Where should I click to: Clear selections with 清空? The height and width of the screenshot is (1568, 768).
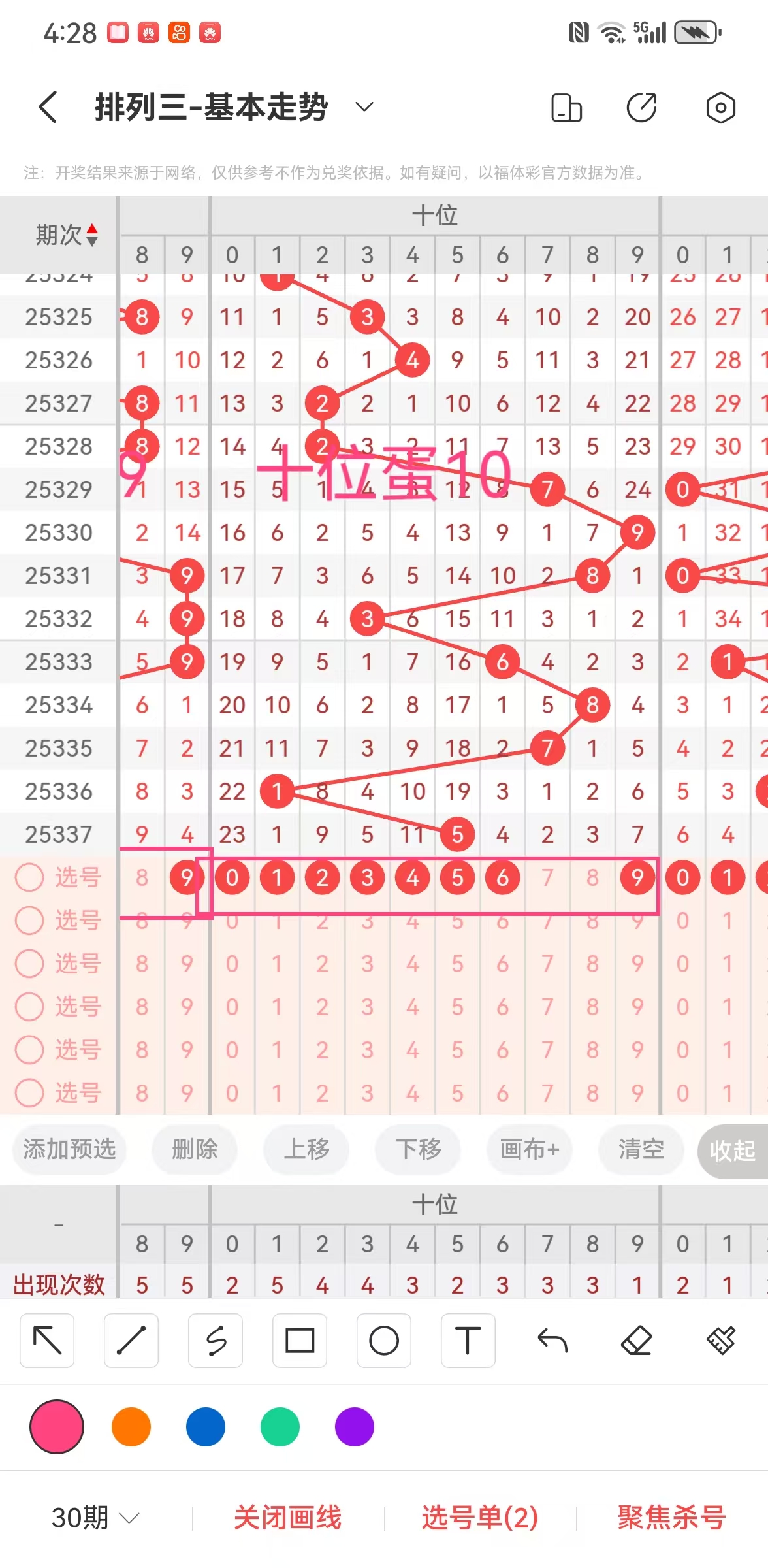641,1149
